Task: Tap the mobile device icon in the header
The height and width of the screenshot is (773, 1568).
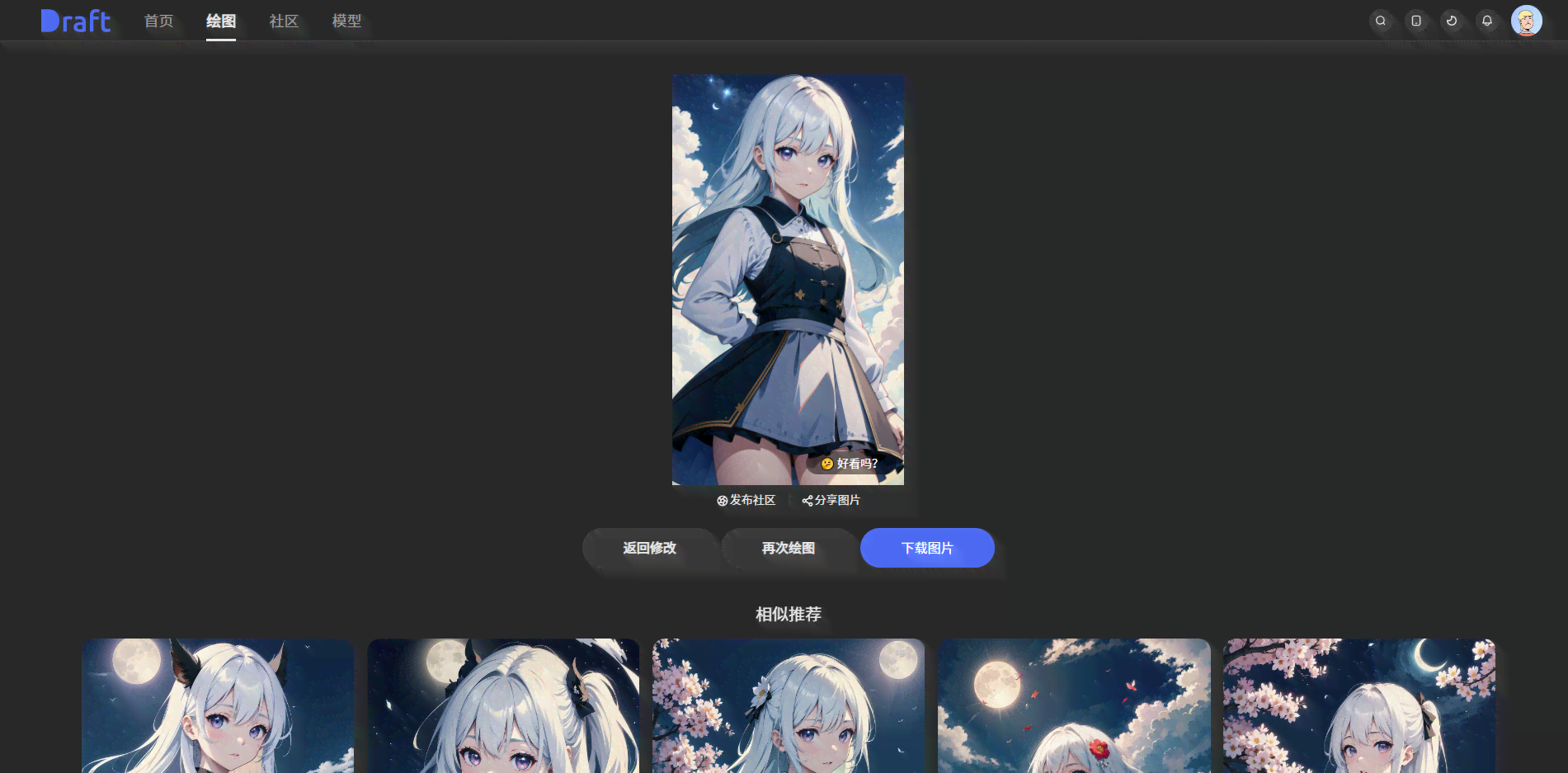Action: click(x=1416, y=21)
